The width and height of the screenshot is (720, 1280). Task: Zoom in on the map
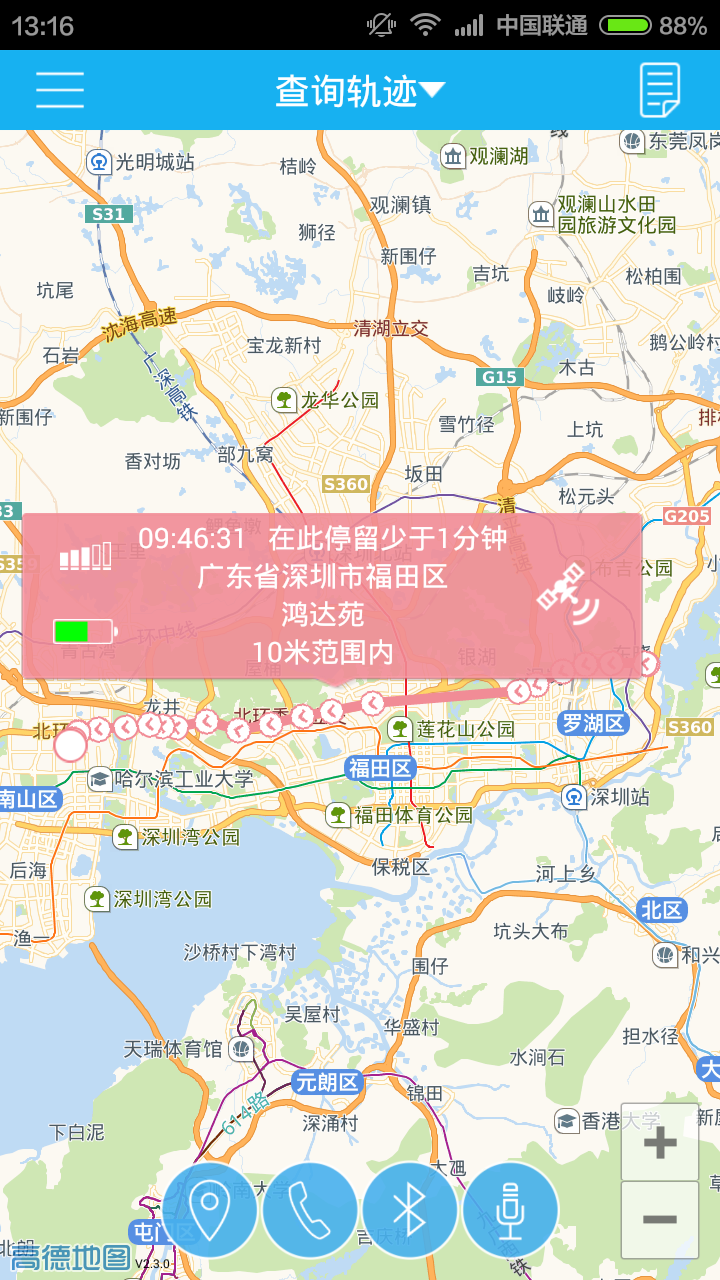660,1142
